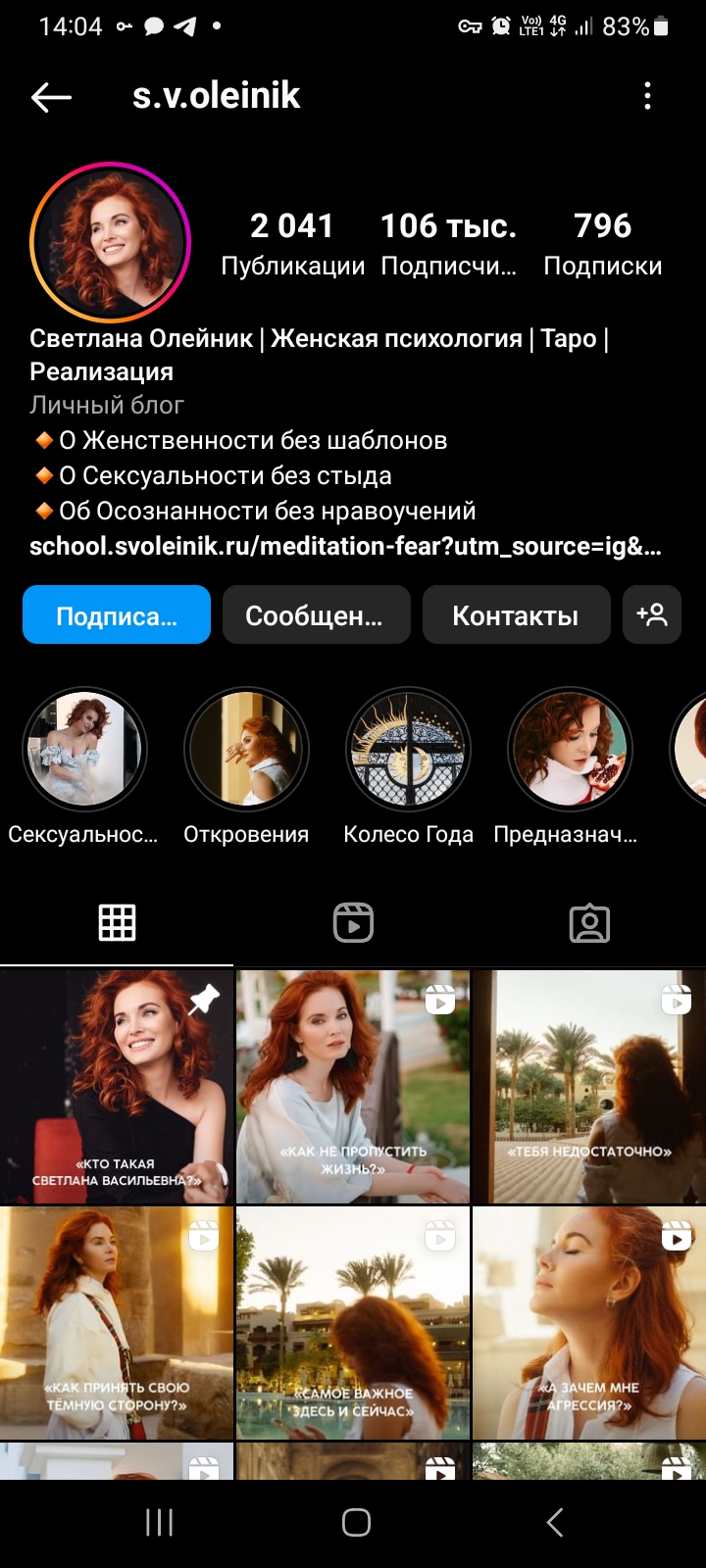The width and height of the screenshot is (706, 1568).
Task: Go back using the top-left arrow
Action: [x=51, y=96]
